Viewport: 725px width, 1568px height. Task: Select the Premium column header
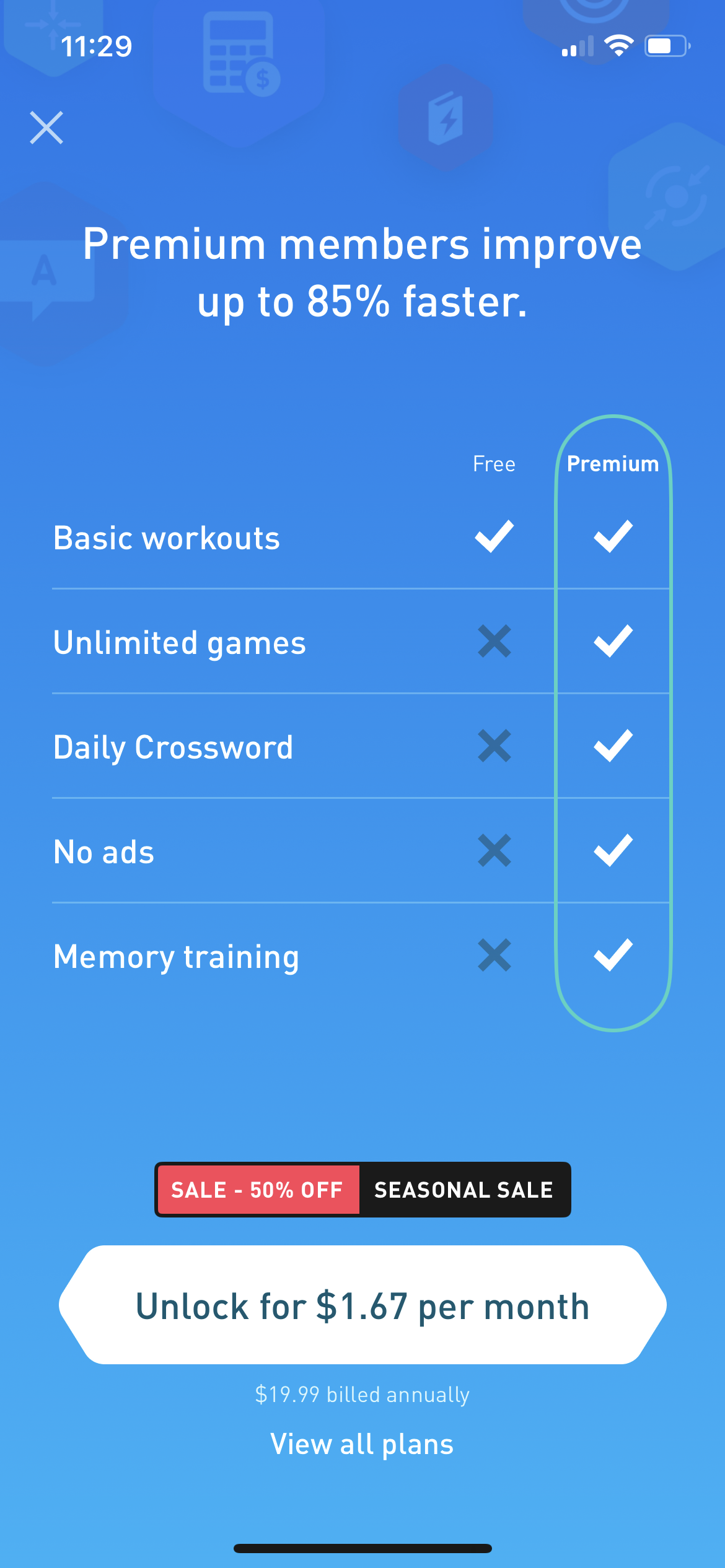point(613,463)
